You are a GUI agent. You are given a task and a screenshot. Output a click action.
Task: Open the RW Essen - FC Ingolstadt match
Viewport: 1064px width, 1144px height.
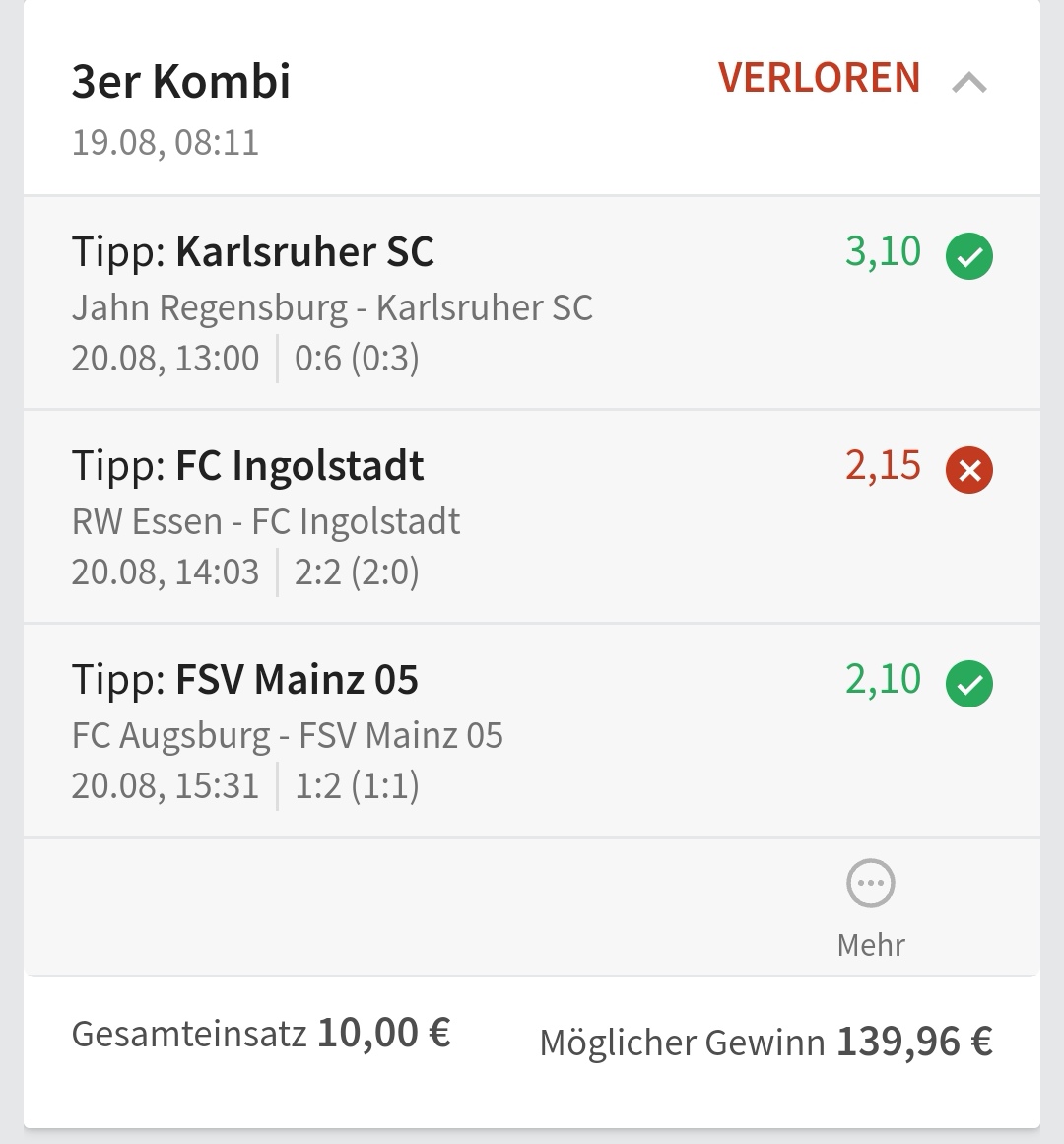(x=266, y=522)
